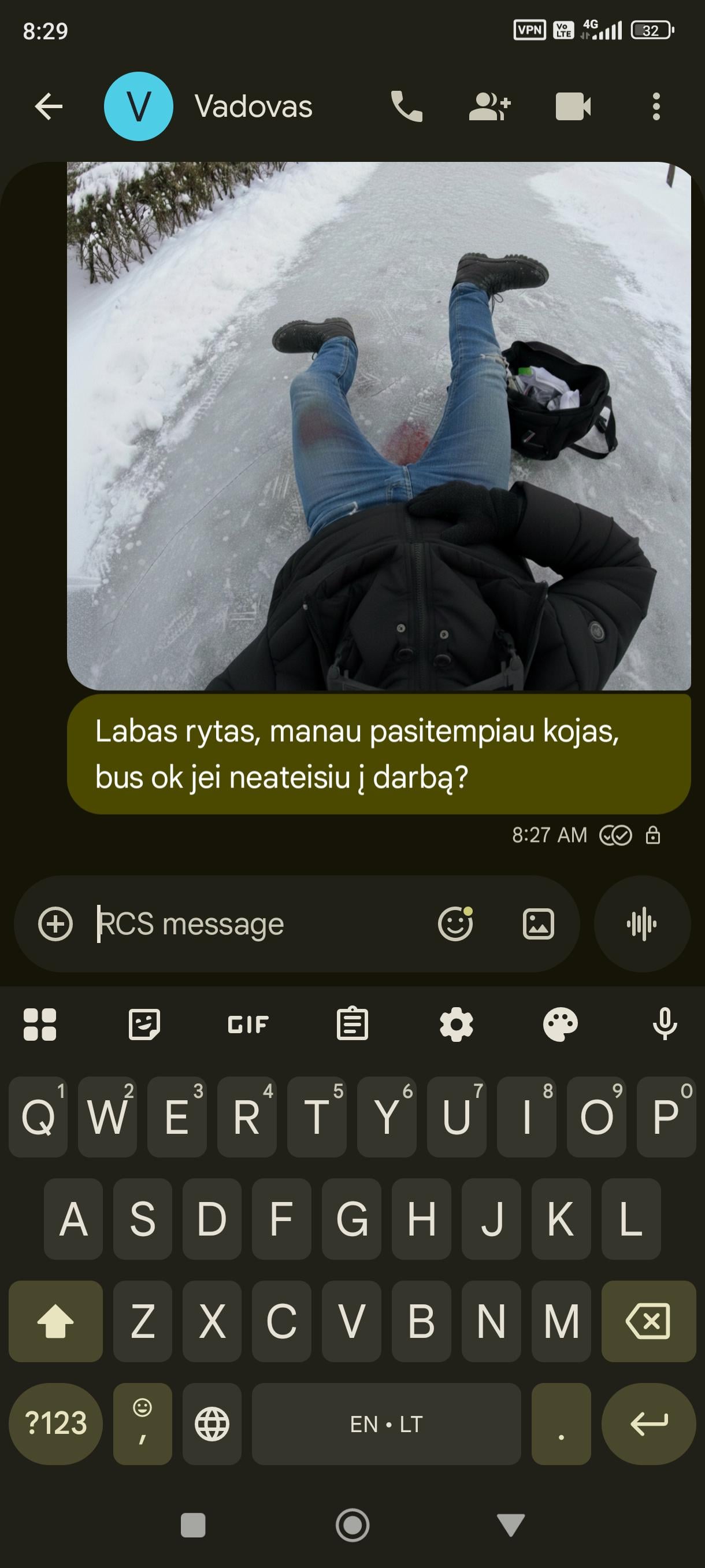Tap the keyboard backspace key
Image resolution: width=705 pixels, height=1568 pixels.
pyautogui.click(x=648, y=1322)
